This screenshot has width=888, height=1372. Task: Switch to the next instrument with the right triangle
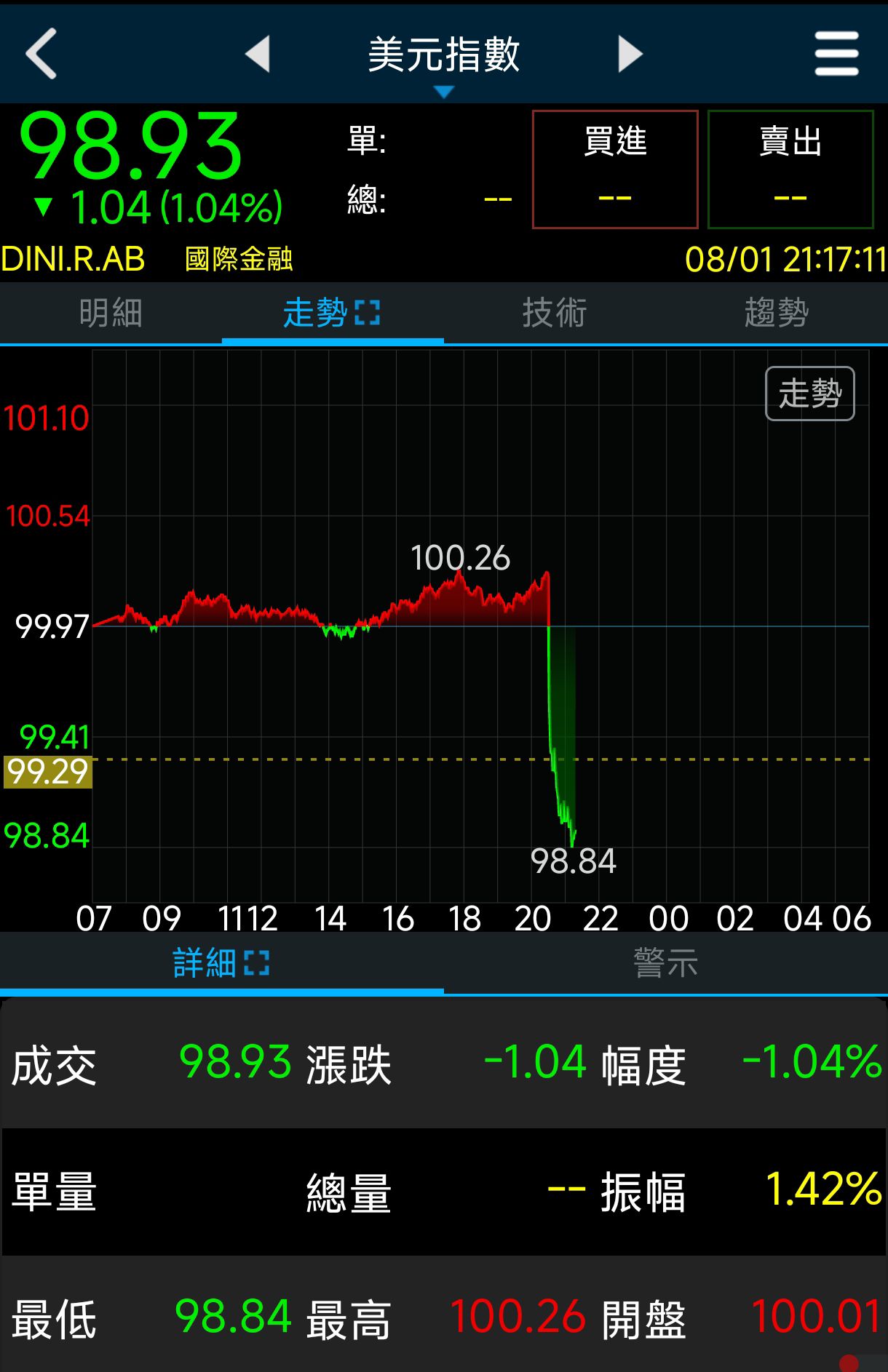click(x=630, y=54)
